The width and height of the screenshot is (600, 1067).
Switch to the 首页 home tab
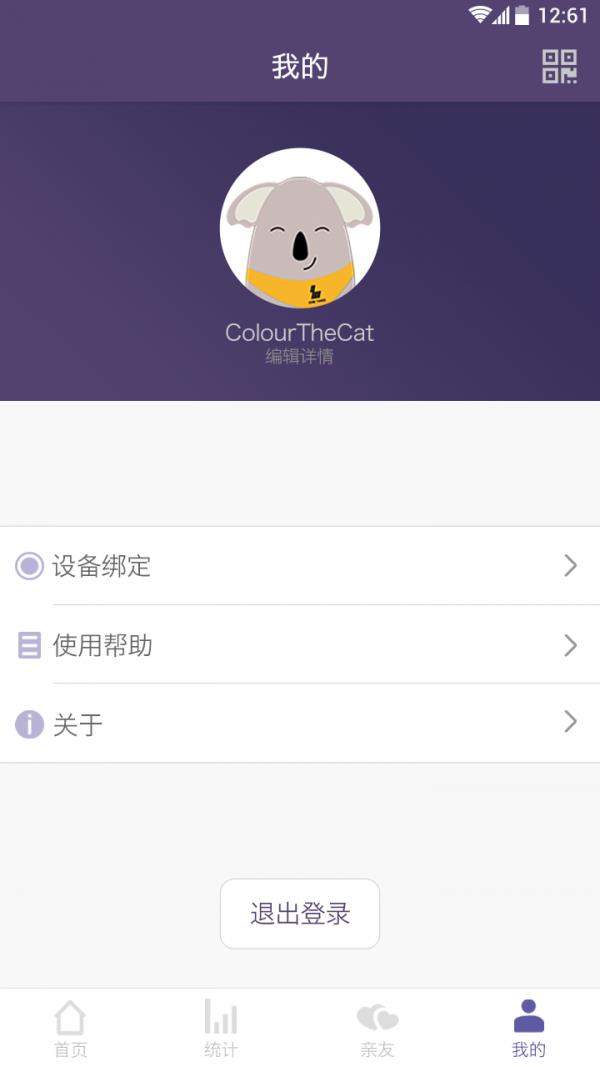click(x=70, y=1028)
